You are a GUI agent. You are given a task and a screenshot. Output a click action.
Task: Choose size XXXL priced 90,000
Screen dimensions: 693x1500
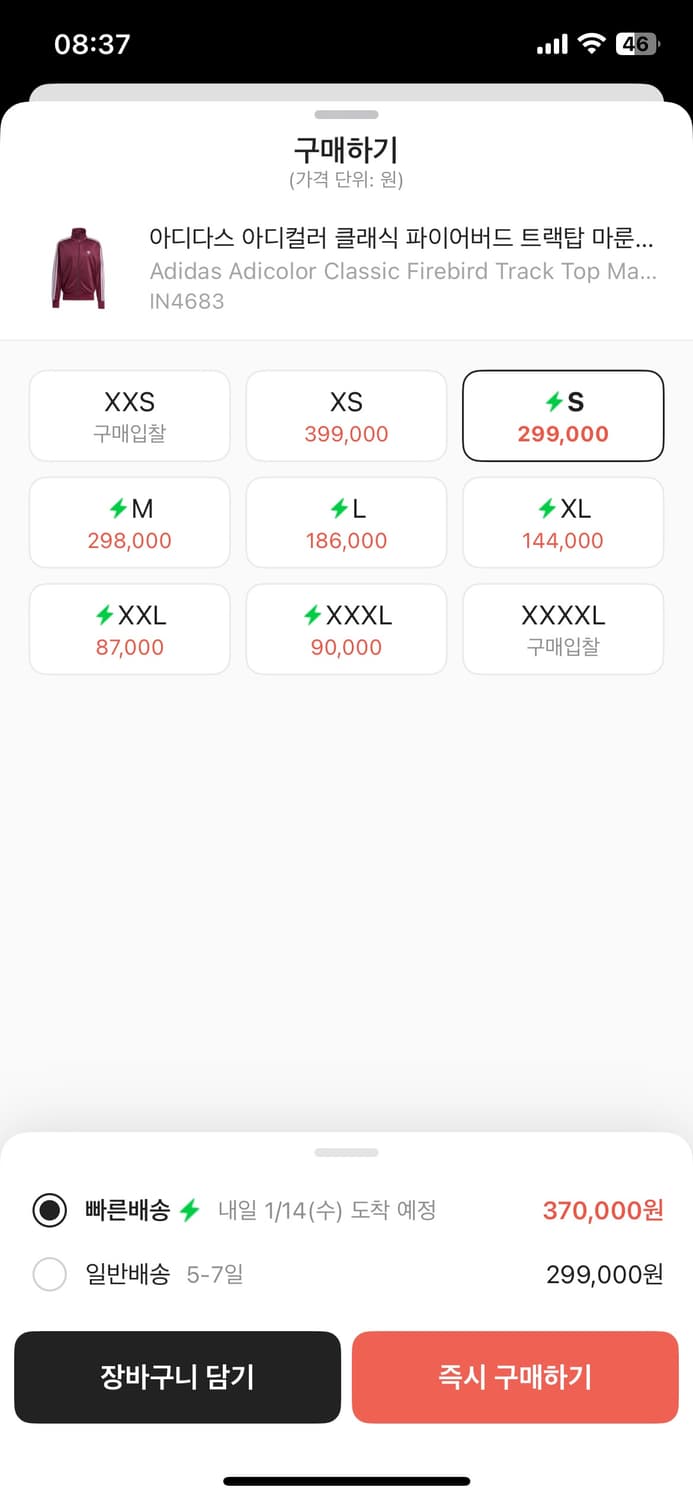[x=346, y=629]
